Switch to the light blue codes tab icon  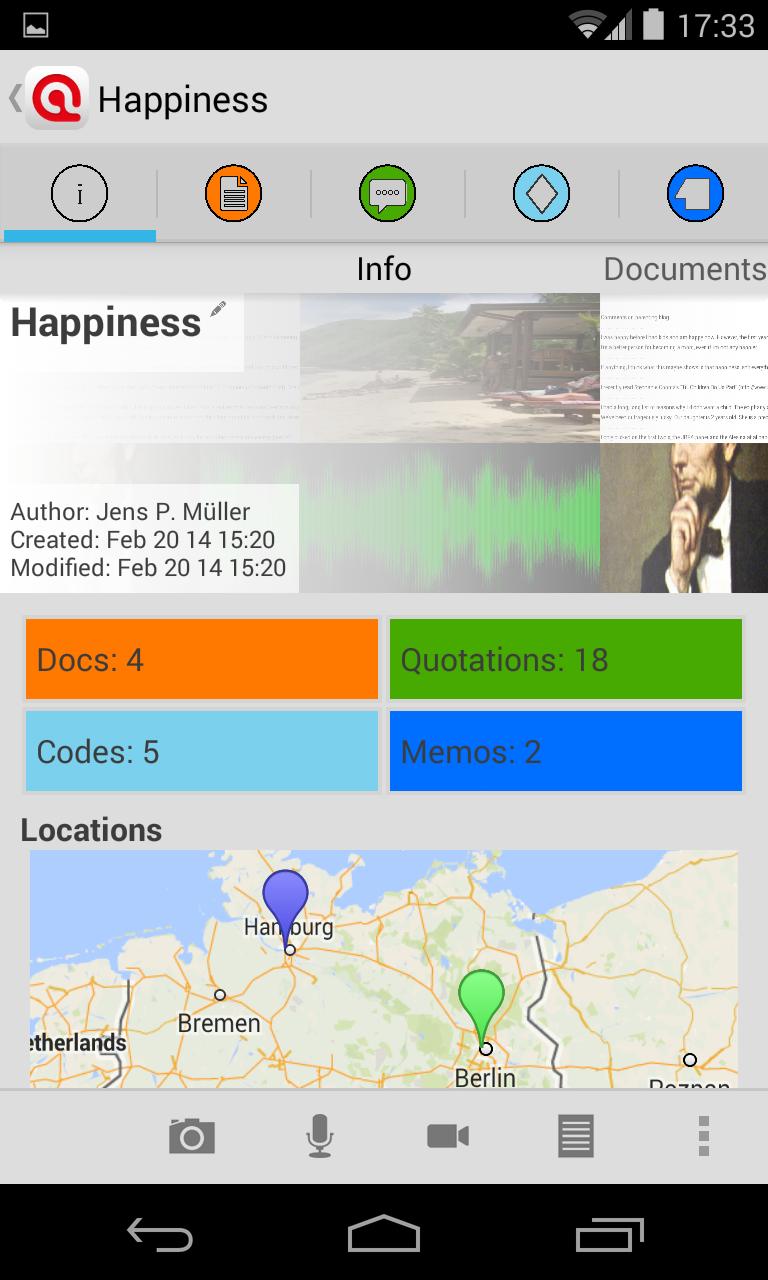tap(541, 193)
